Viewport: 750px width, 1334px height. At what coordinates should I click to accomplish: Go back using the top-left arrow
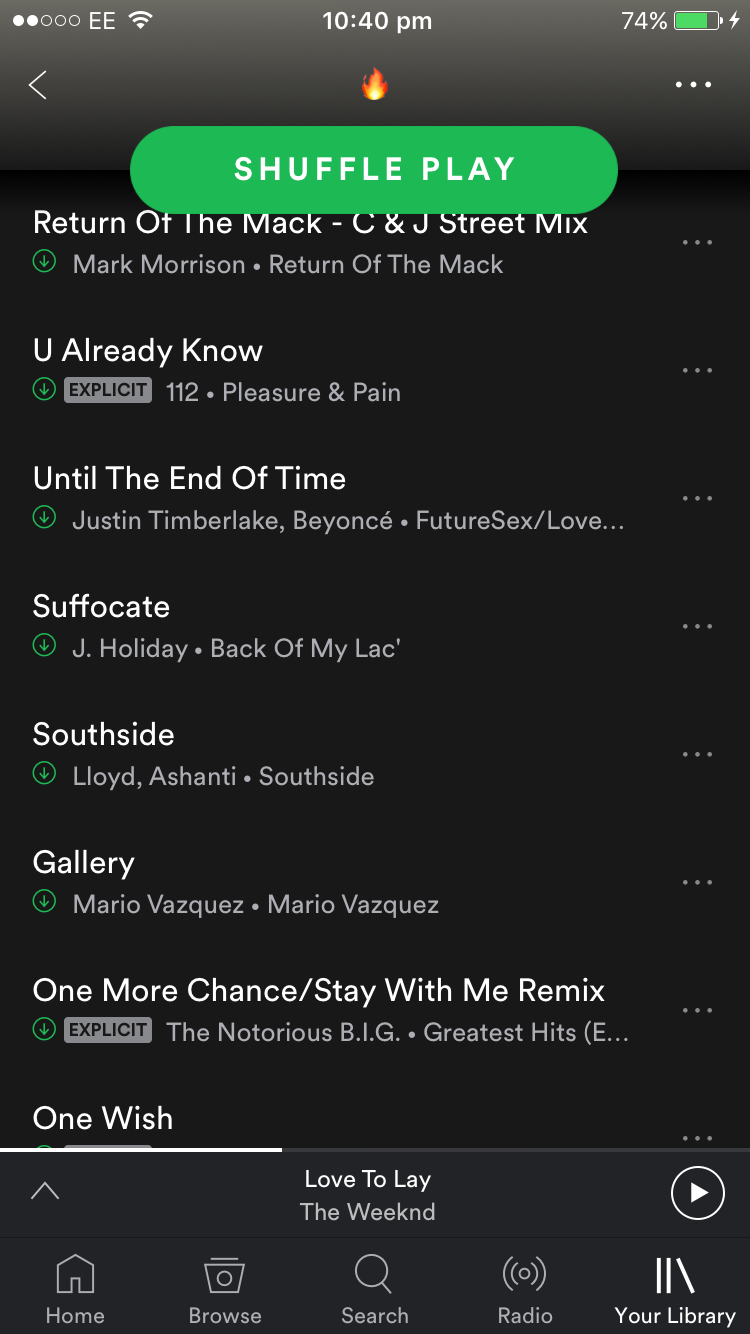[x=38, y=85]
